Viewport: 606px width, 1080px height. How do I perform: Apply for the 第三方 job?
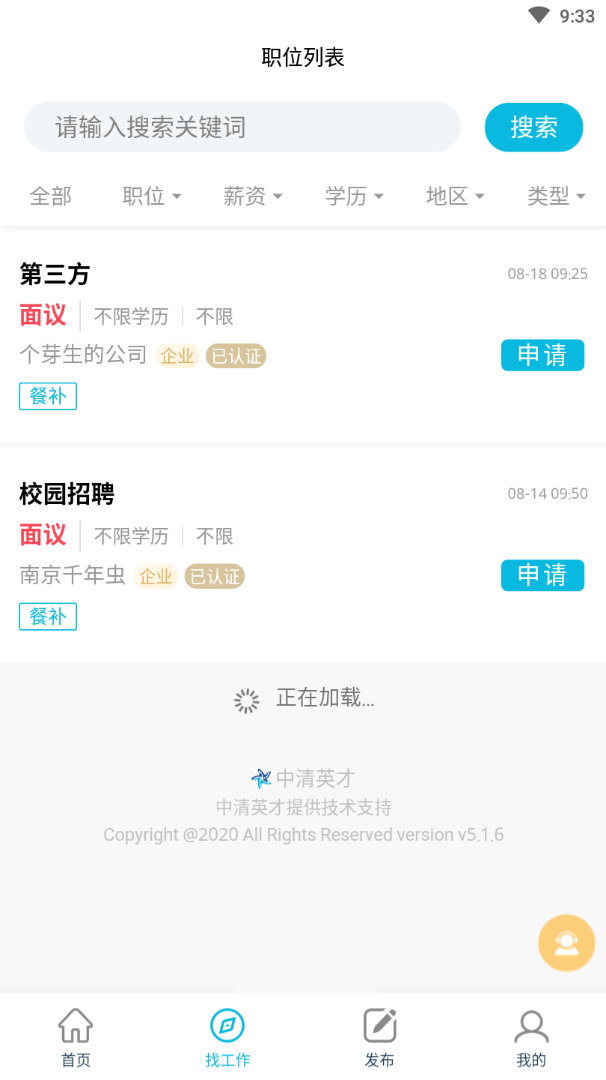542,355
